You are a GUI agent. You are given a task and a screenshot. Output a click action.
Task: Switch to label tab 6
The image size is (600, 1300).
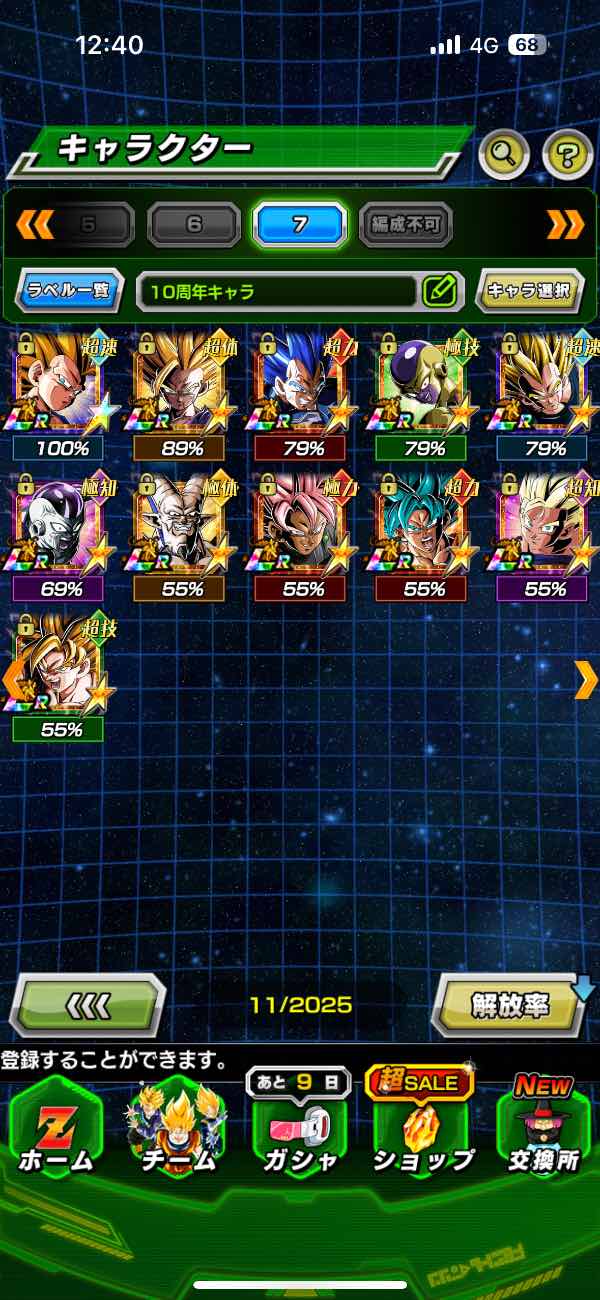194,225
